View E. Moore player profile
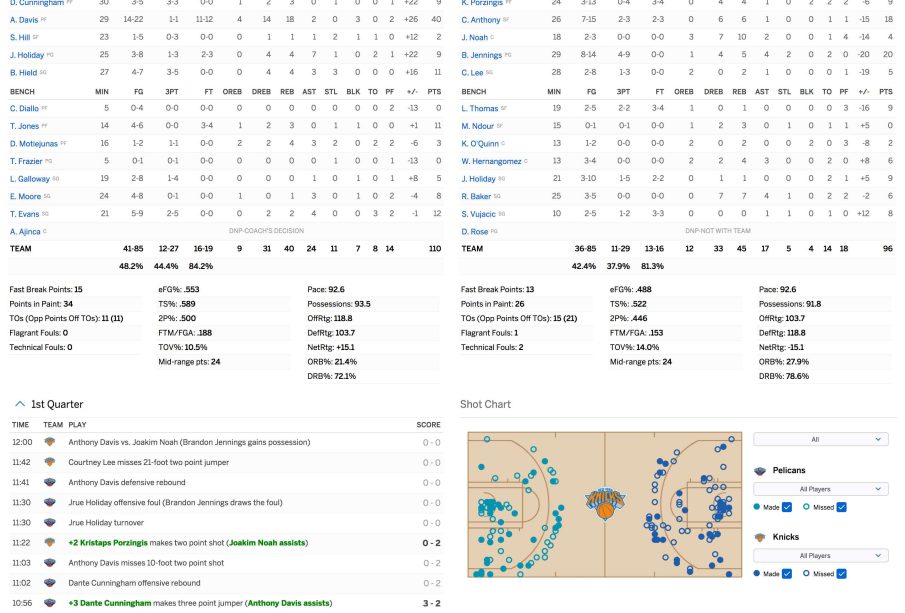Viewport: 905px width, 613px height. [x=26, y=196]
